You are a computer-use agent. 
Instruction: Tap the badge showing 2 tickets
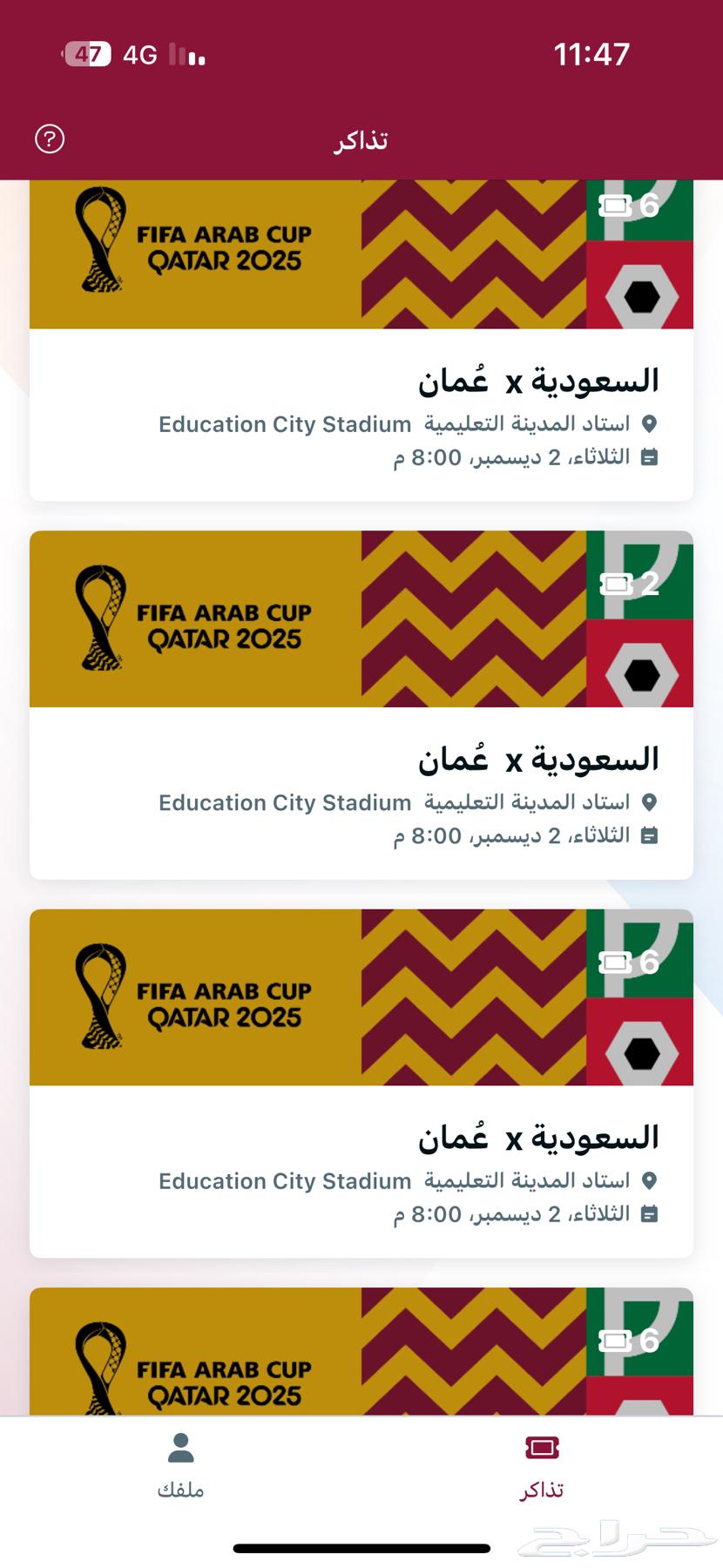pyautogui.click(x=630, y=584)
